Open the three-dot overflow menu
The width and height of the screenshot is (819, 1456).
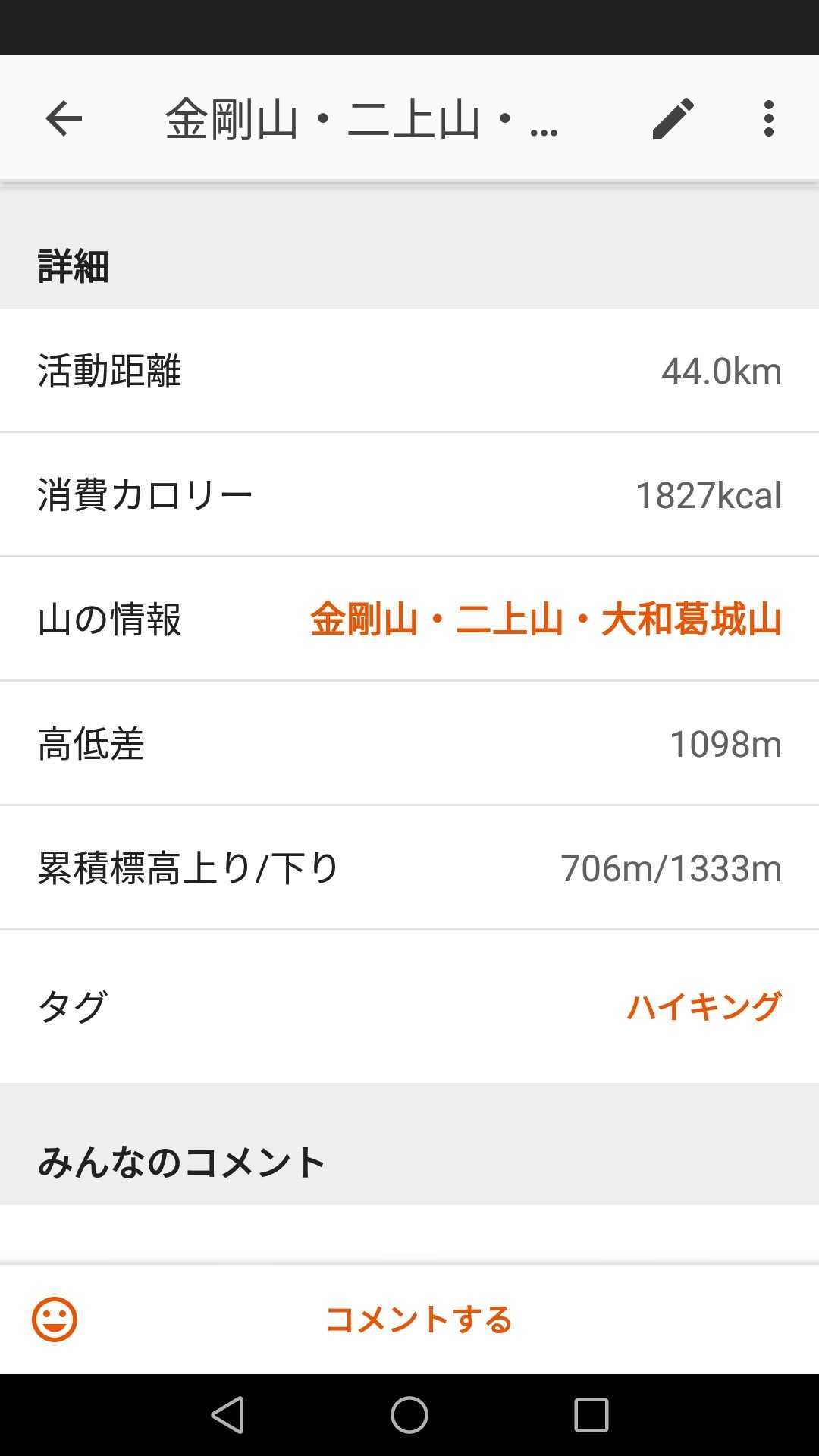tap(769, 118)
